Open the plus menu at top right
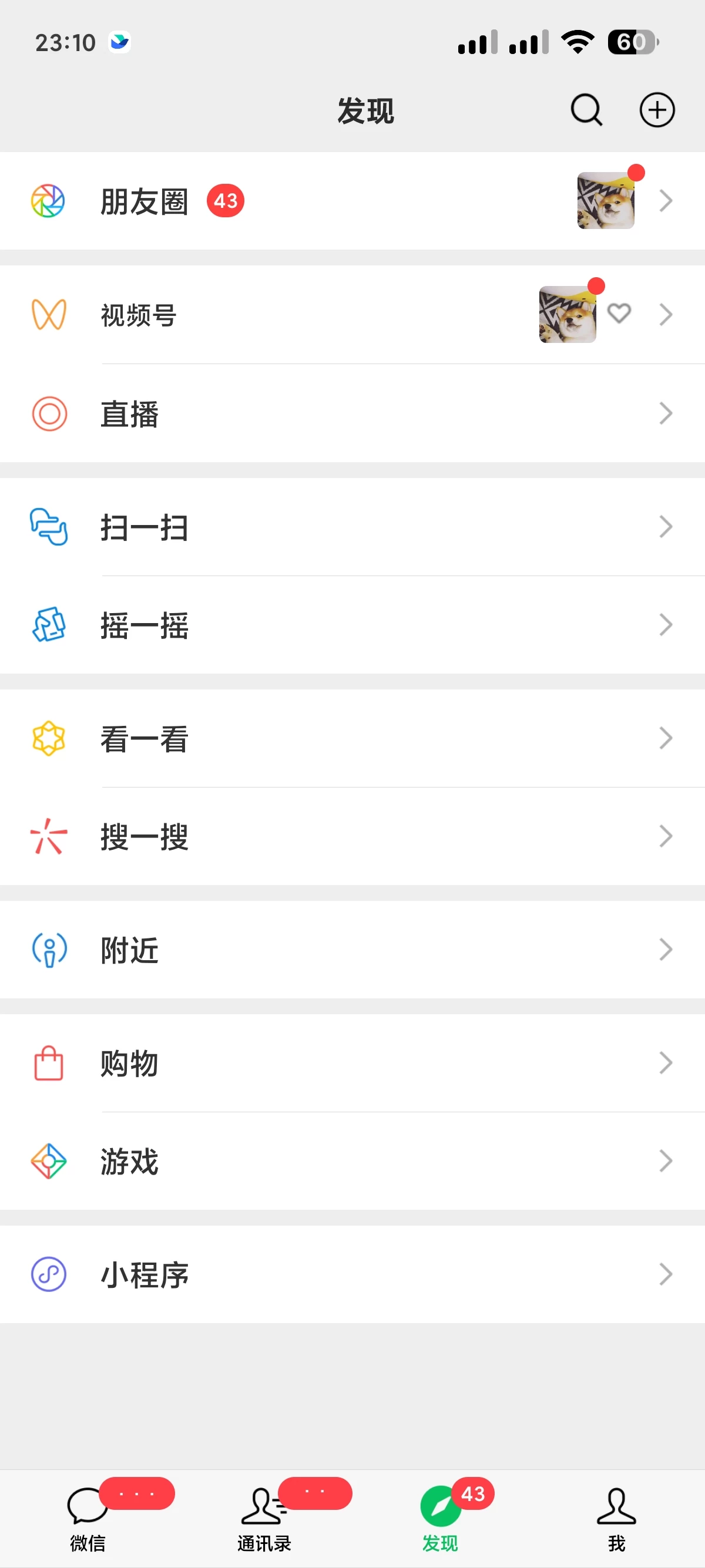The width and height of the screenshot is (705, 1568). click(657, 110)
